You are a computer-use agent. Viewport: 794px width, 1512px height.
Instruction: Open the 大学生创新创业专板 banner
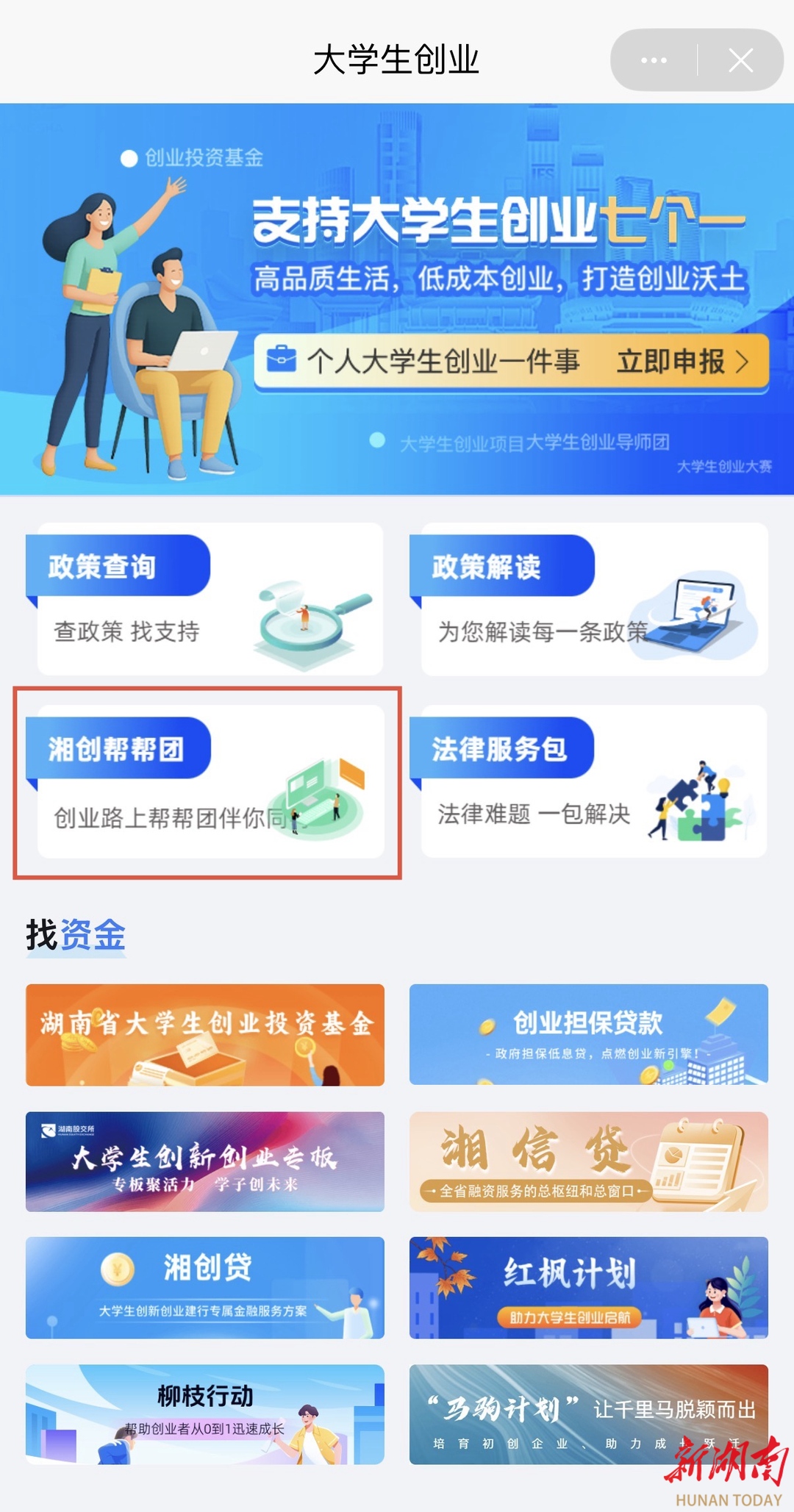point(205,1161)
